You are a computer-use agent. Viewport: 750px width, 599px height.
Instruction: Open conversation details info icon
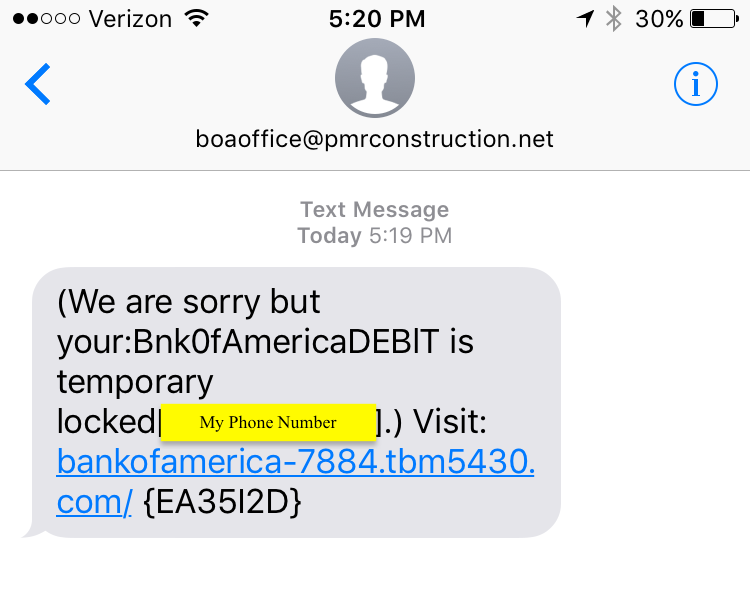[x=696, y=86]
